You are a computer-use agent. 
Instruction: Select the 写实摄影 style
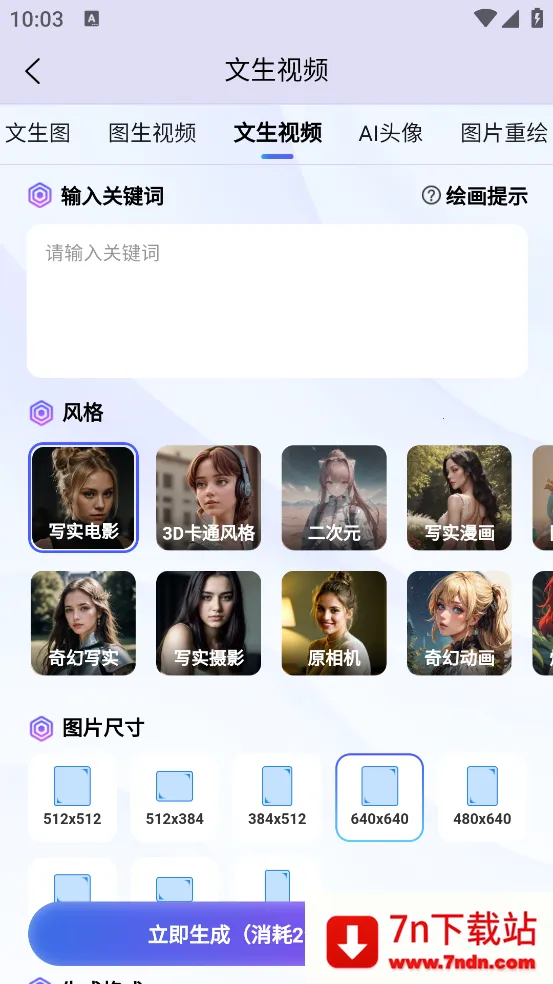coord(208,623)
